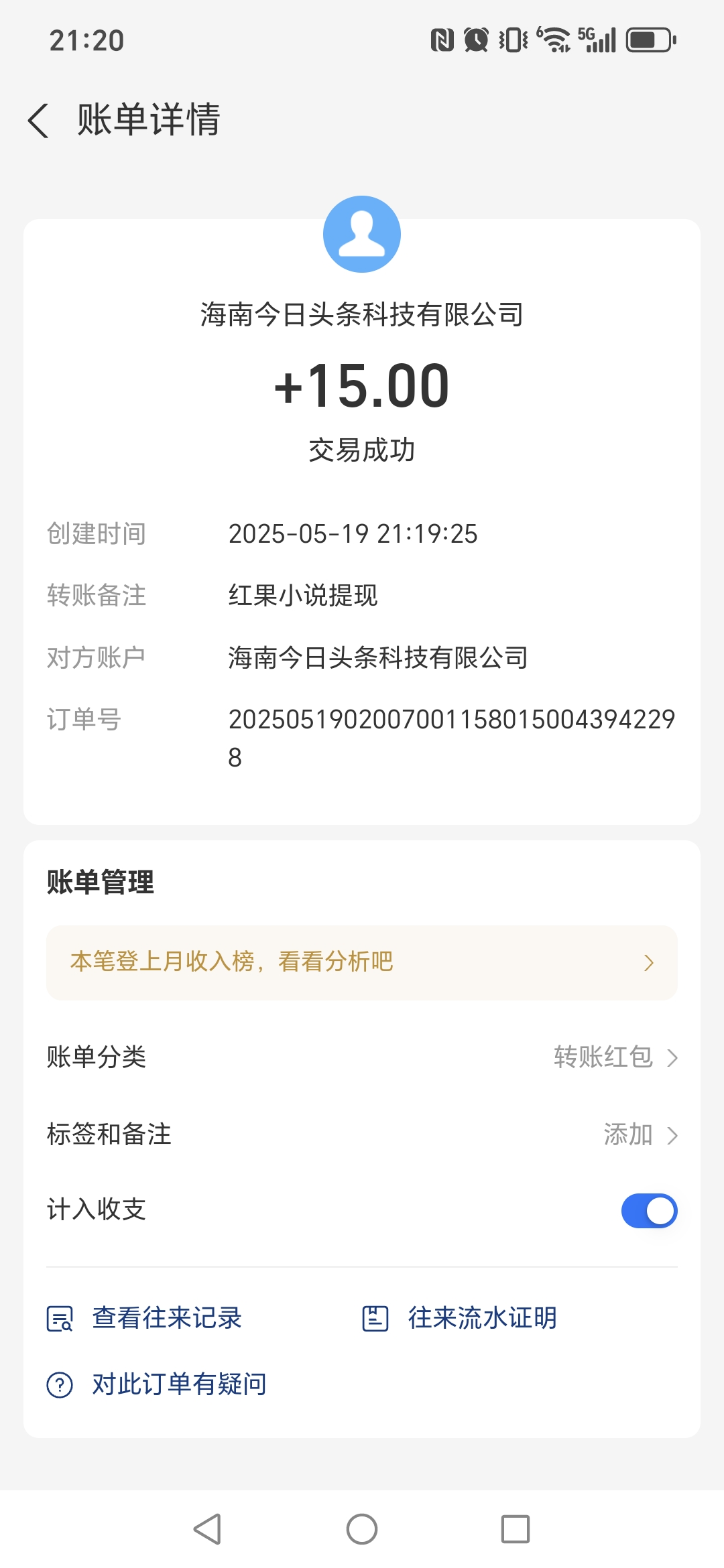Open recent apps from navigation bar
724x1568 pixels.
(516, 1529)
